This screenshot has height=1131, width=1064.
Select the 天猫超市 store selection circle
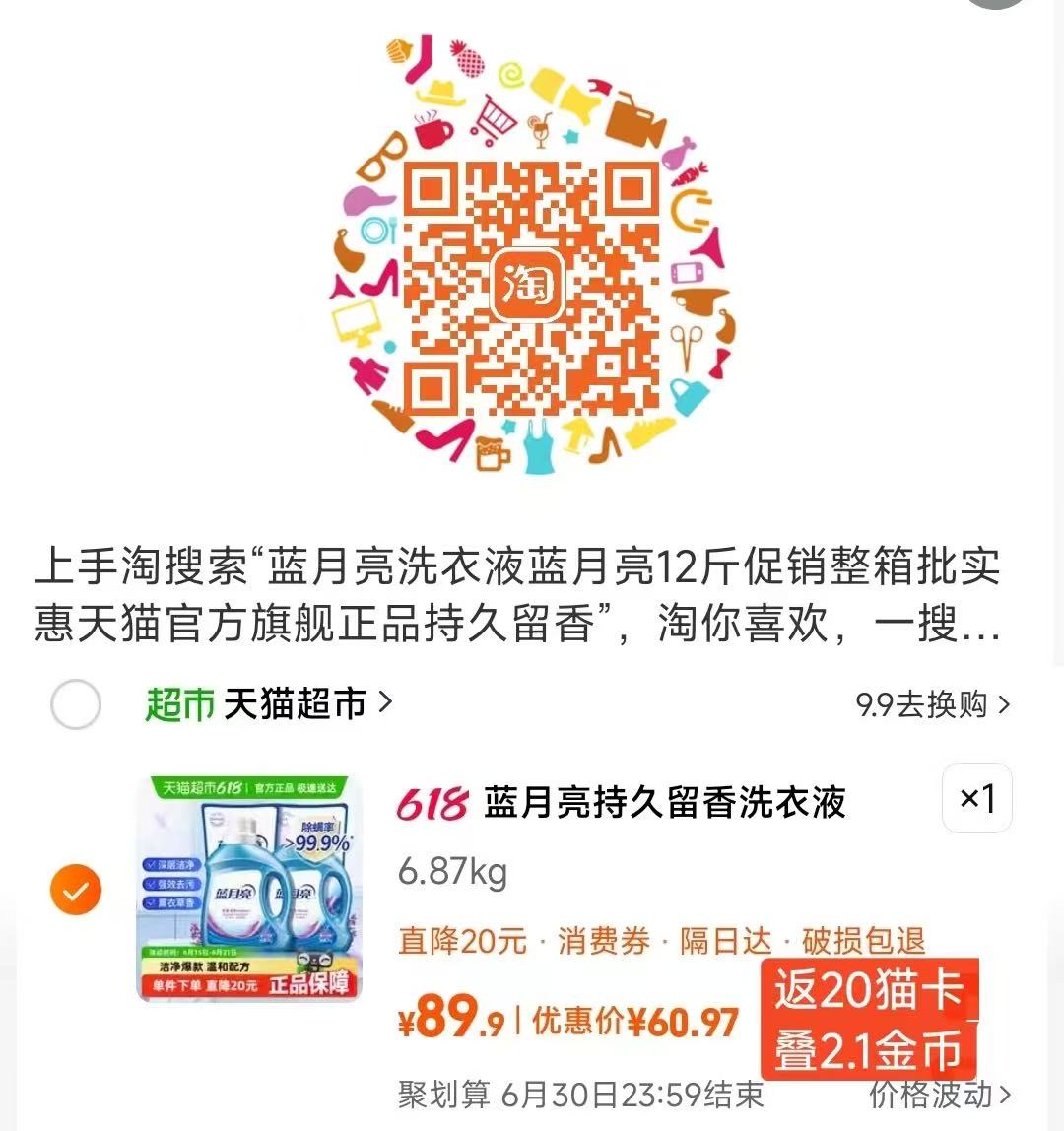(x=75, y=703)
